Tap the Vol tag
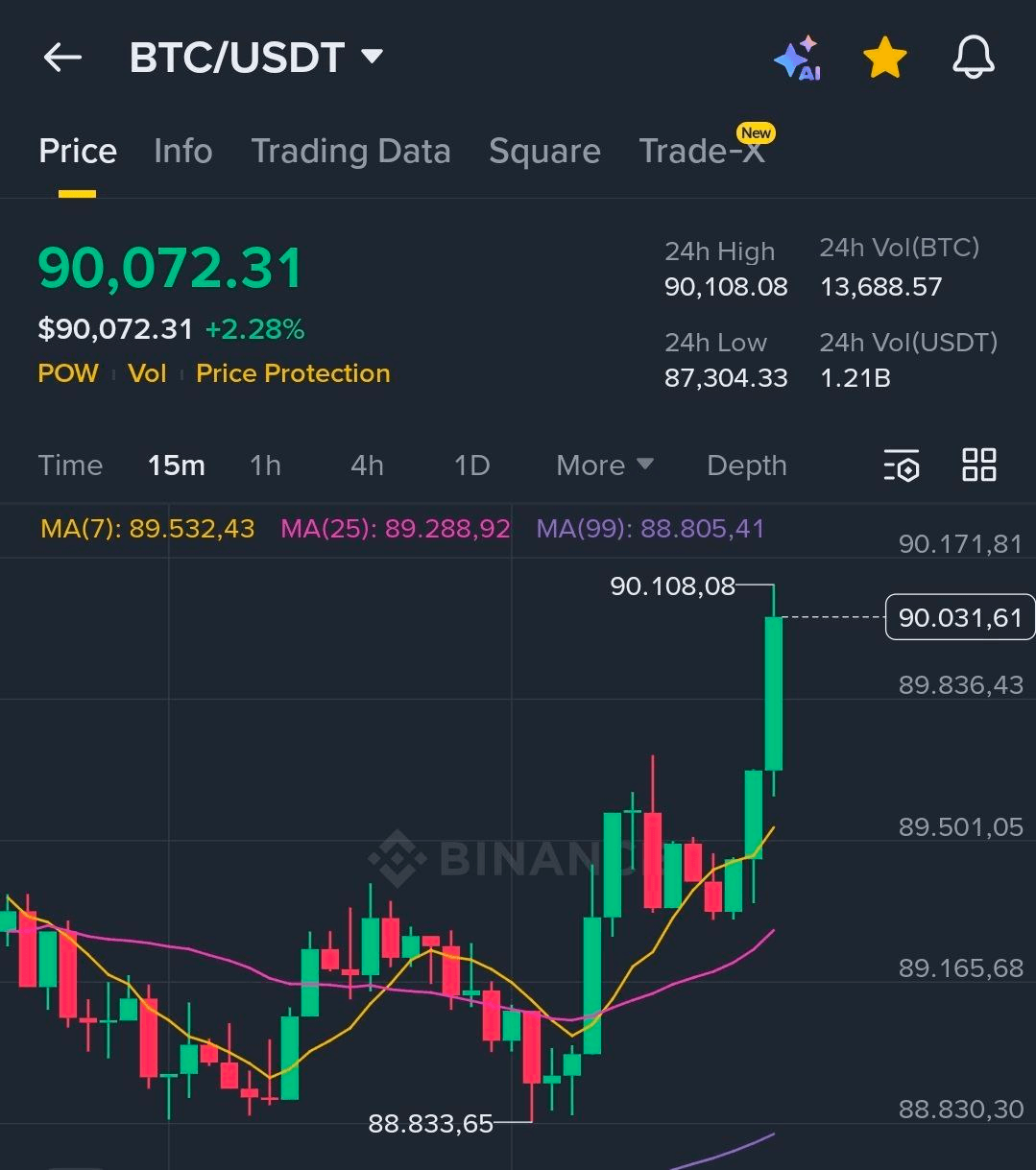The height and width of the screenshot is (1170, 1036). pyautogui.click(x=147, y=373)
